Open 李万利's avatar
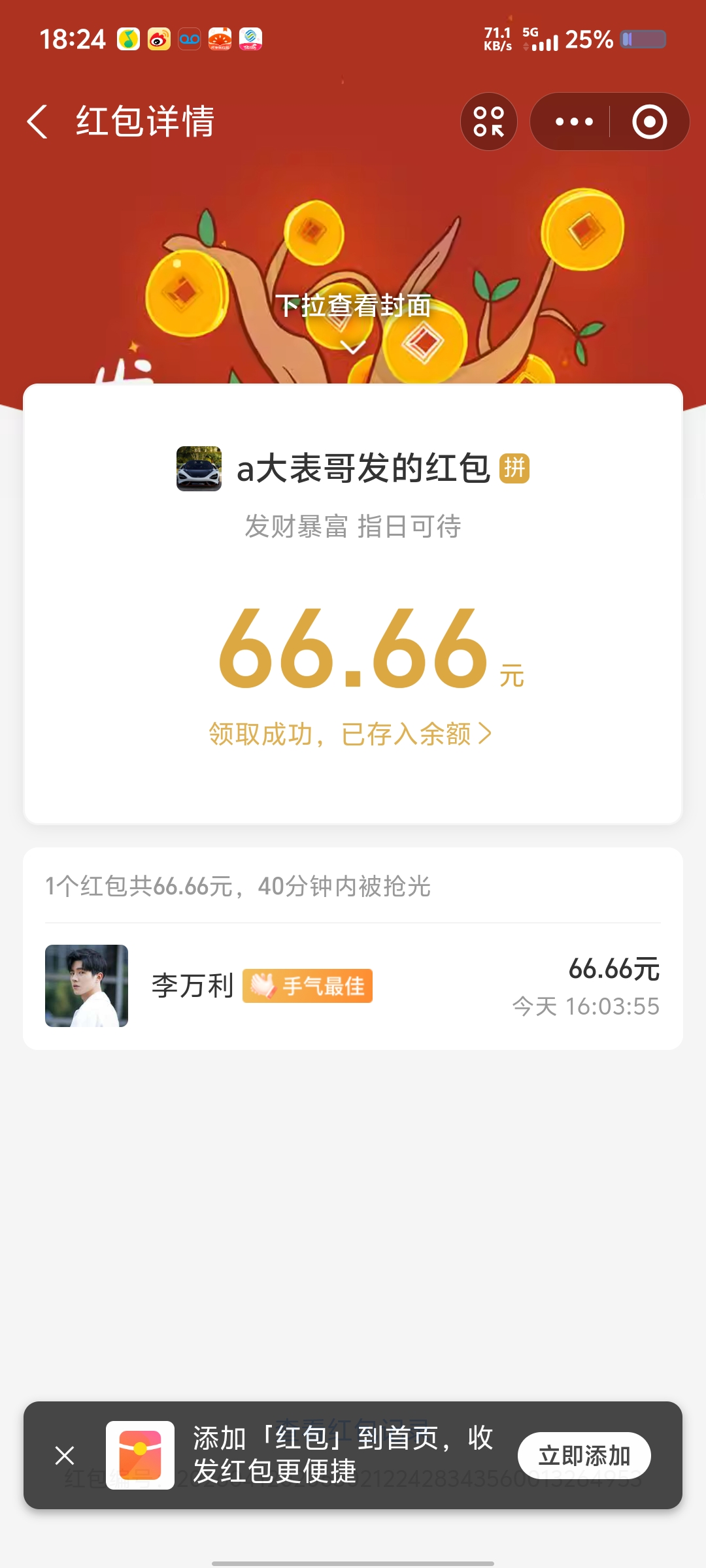 [x=86, y=986]
